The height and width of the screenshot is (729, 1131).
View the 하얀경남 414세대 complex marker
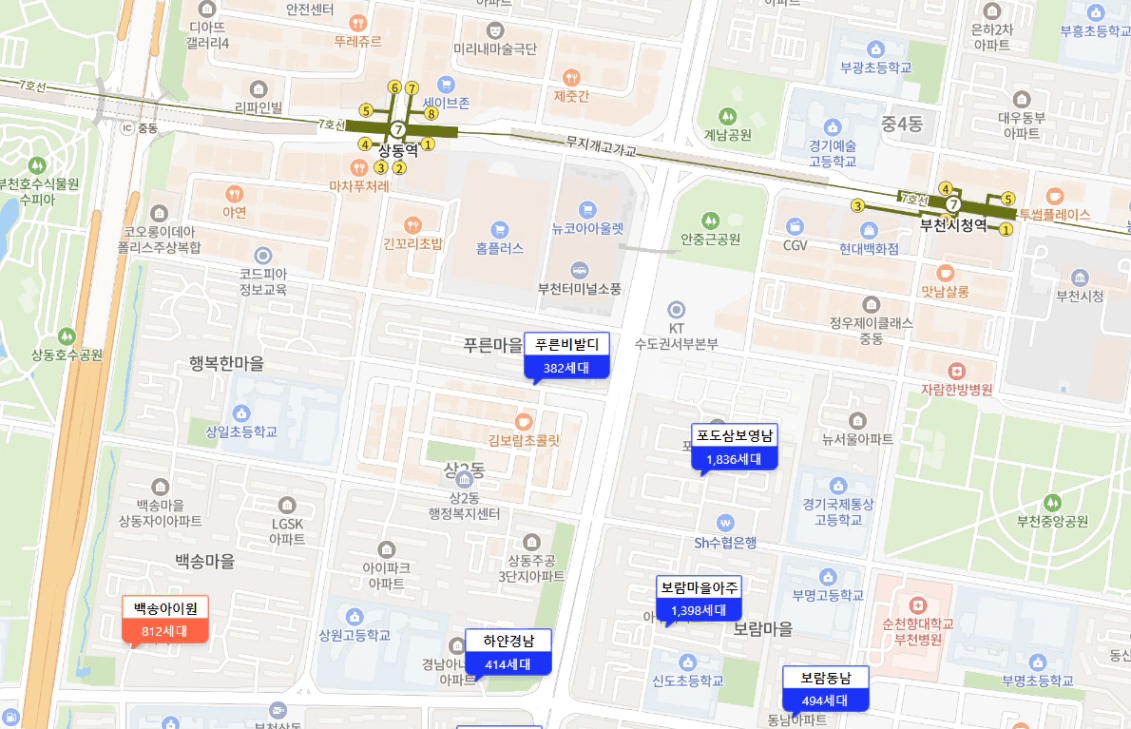click(x=508, y=652)
